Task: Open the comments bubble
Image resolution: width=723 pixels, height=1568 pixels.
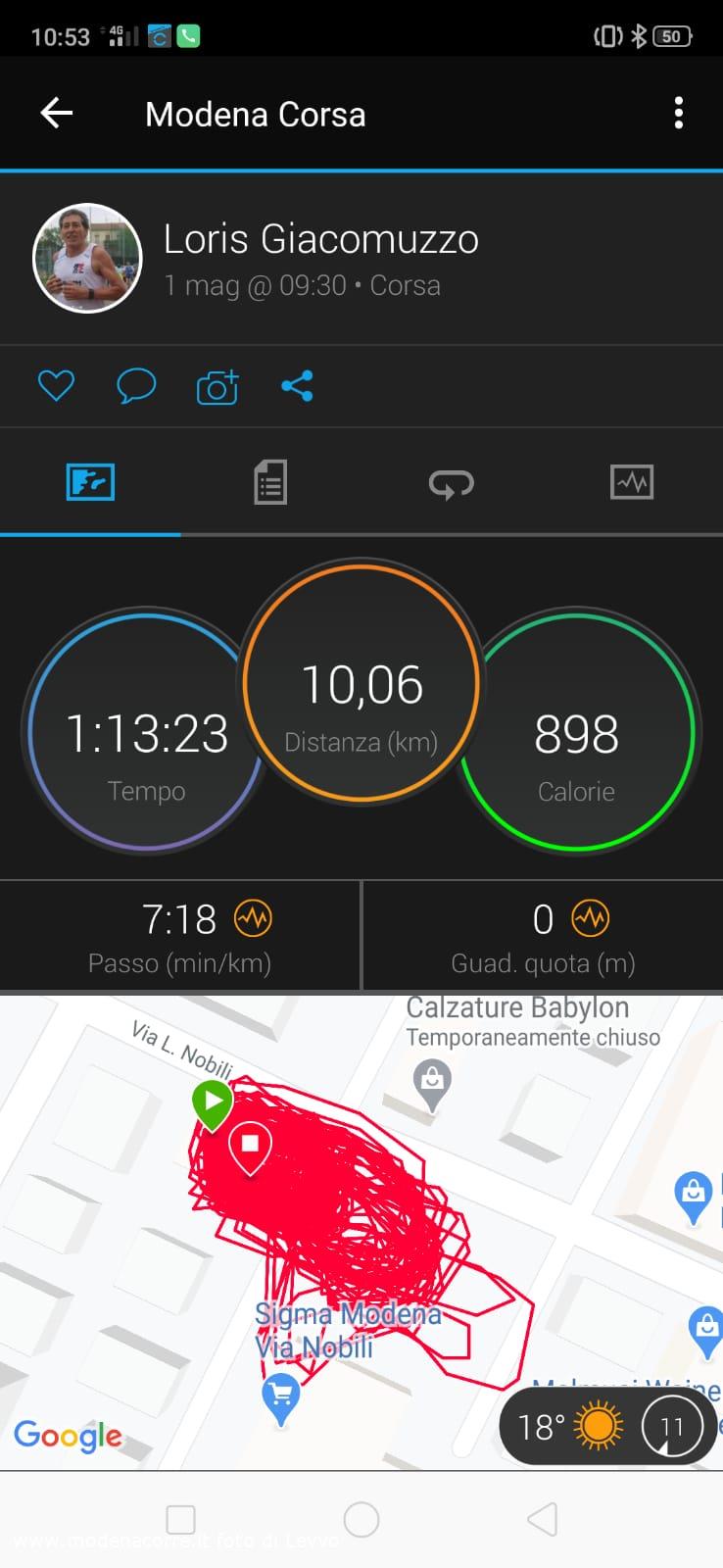Action: pyautogui.click(x=136, y=385)
